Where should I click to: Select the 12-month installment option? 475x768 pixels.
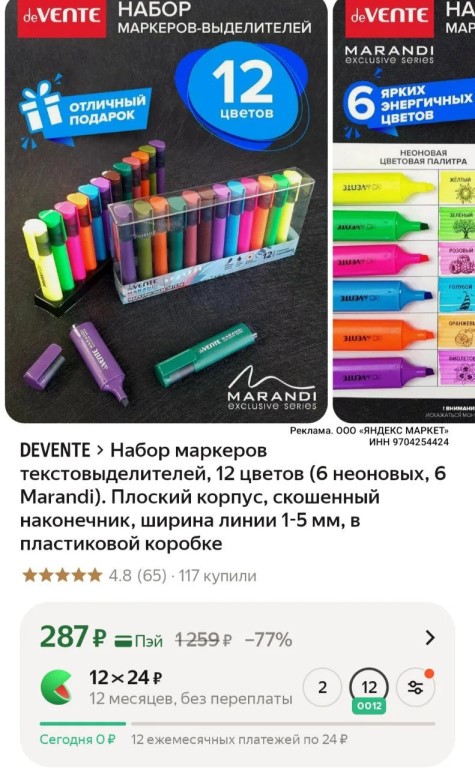(x=369, y=688)
